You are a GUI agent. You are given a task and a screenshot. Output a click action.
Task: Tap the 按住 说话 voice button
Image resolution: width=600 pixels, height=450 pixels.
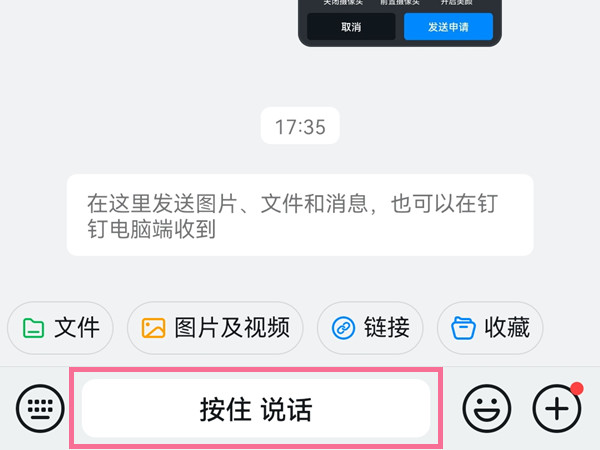pos(256,408)
